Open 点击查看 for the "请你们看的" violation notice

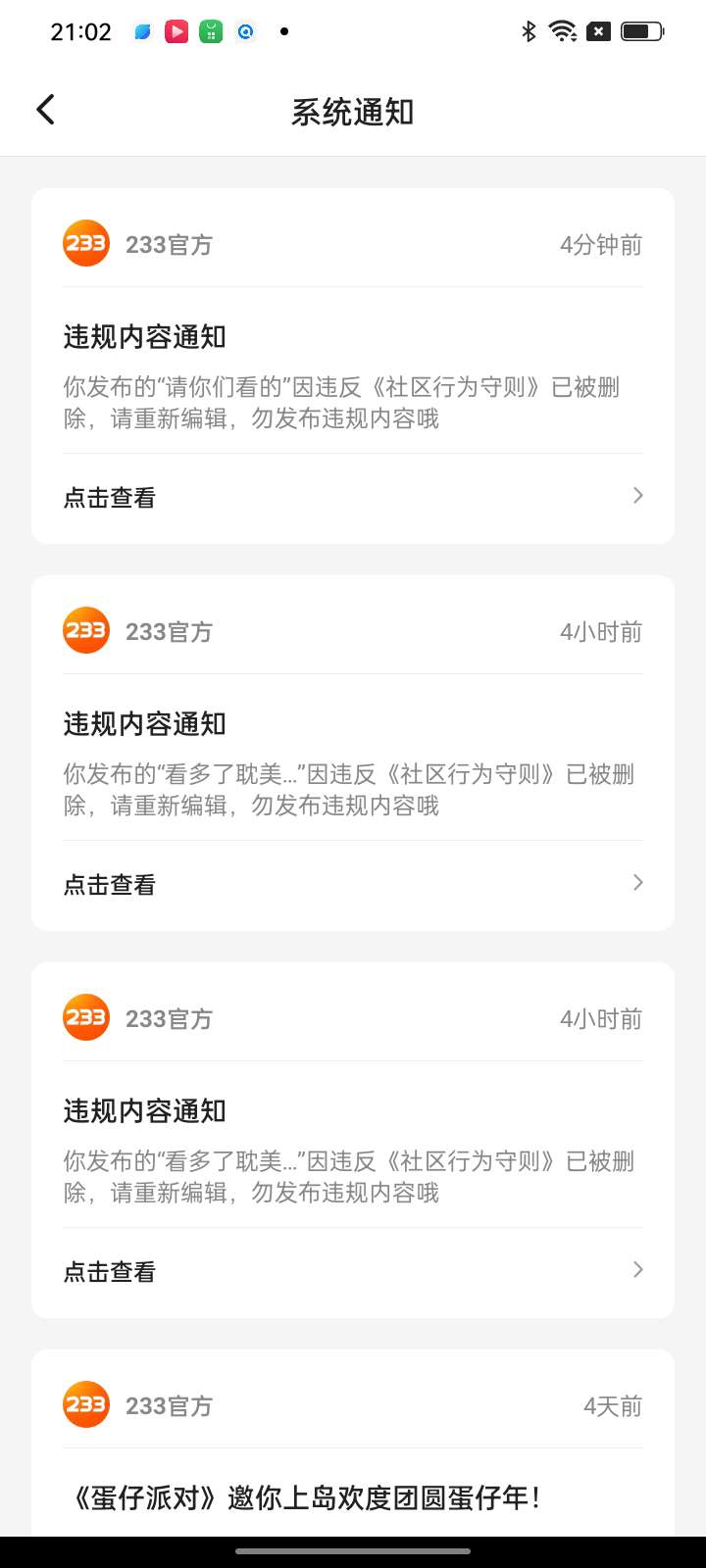coord(352,497)
